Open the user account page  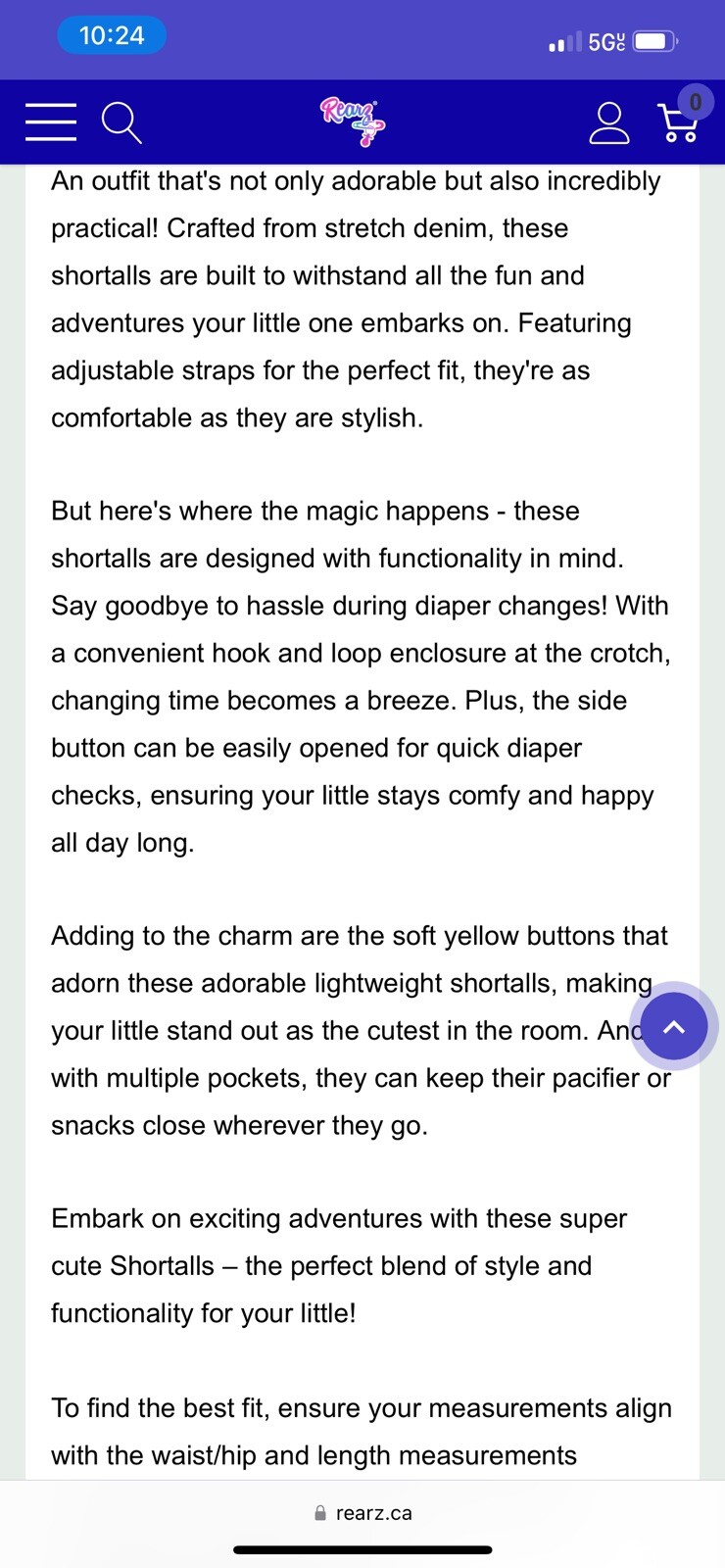click(x=608, y=123)
